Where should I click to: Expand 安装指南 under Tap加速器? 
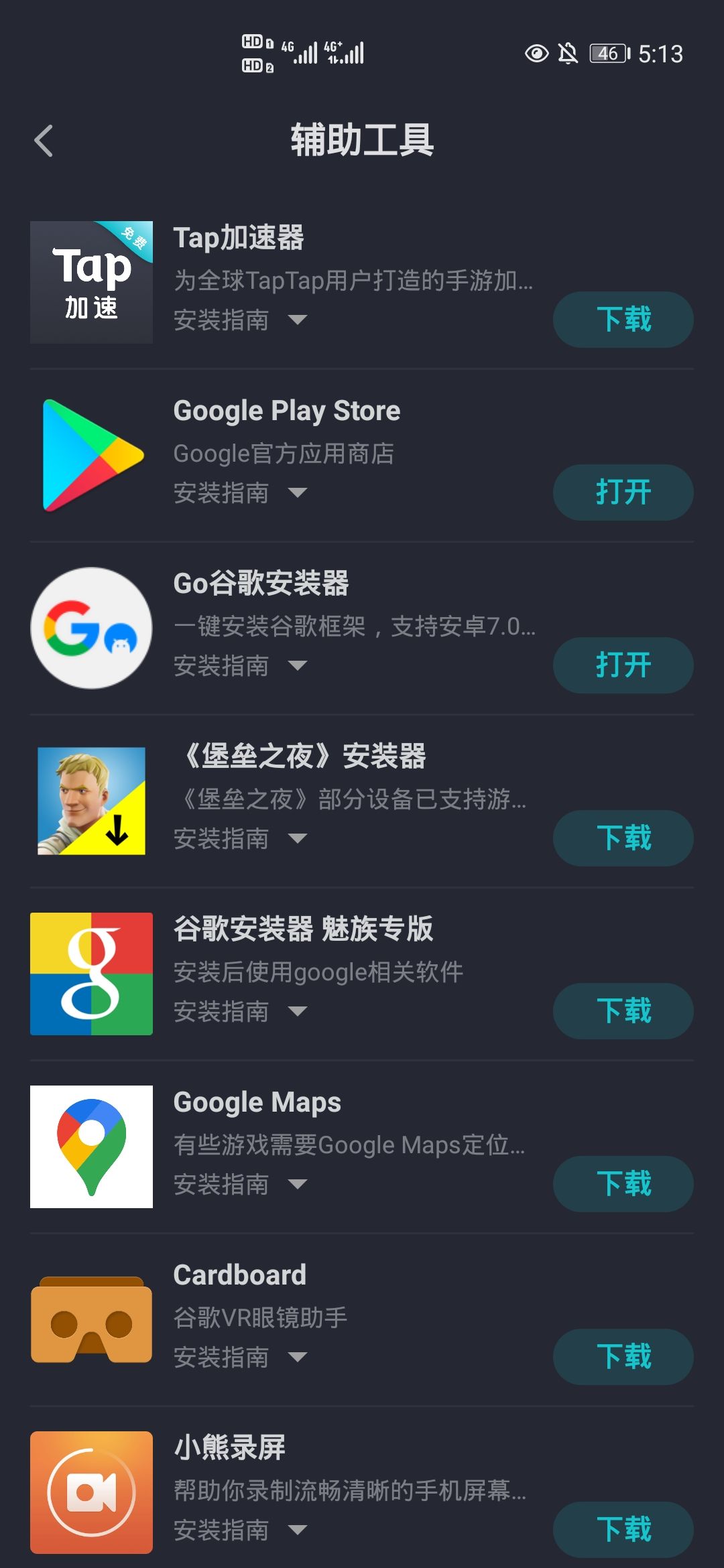click(238, 320)
